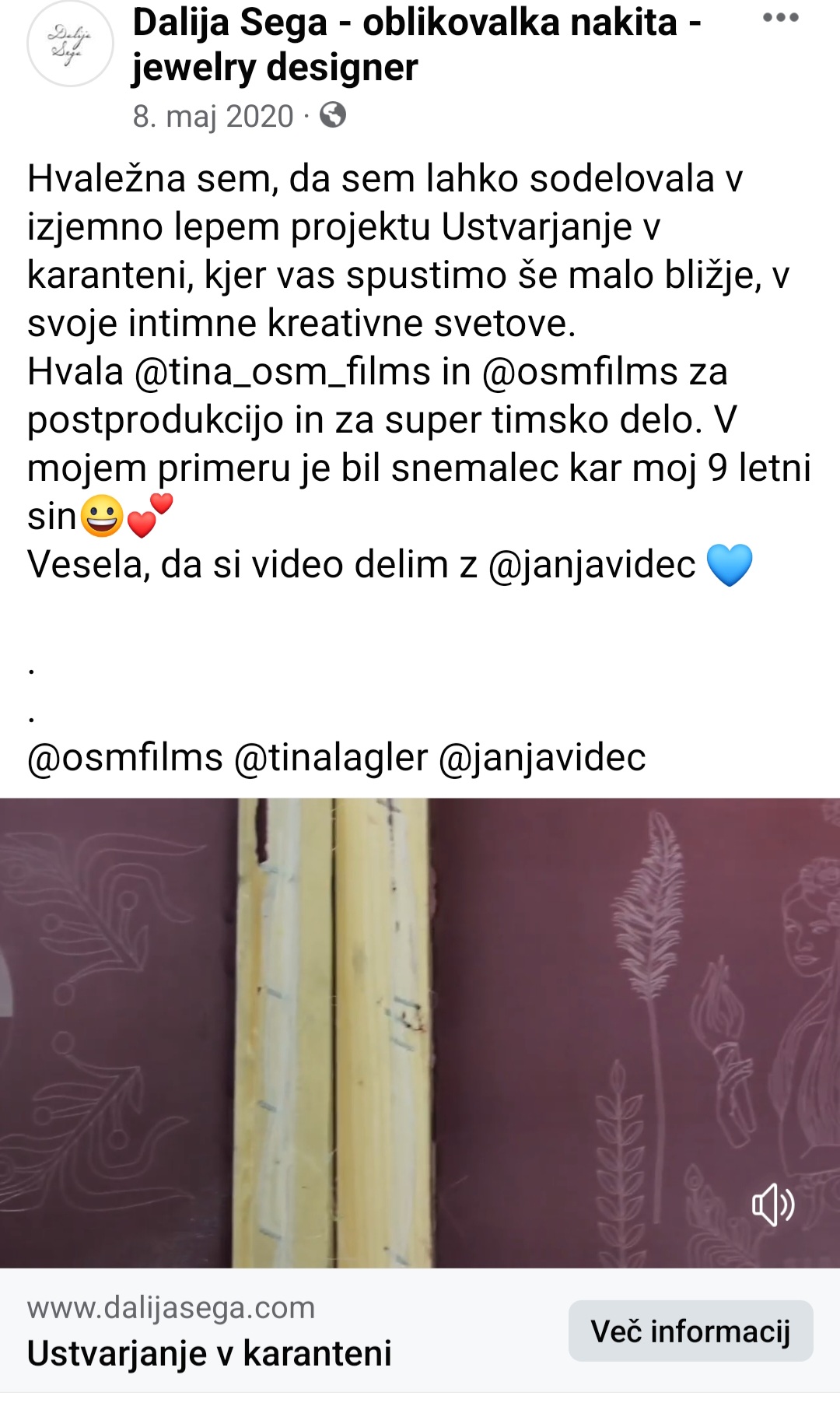Open the post's three-dot overflow menu
The image size is (840, 1410).
pyautogui.click(x=780, y=19)
